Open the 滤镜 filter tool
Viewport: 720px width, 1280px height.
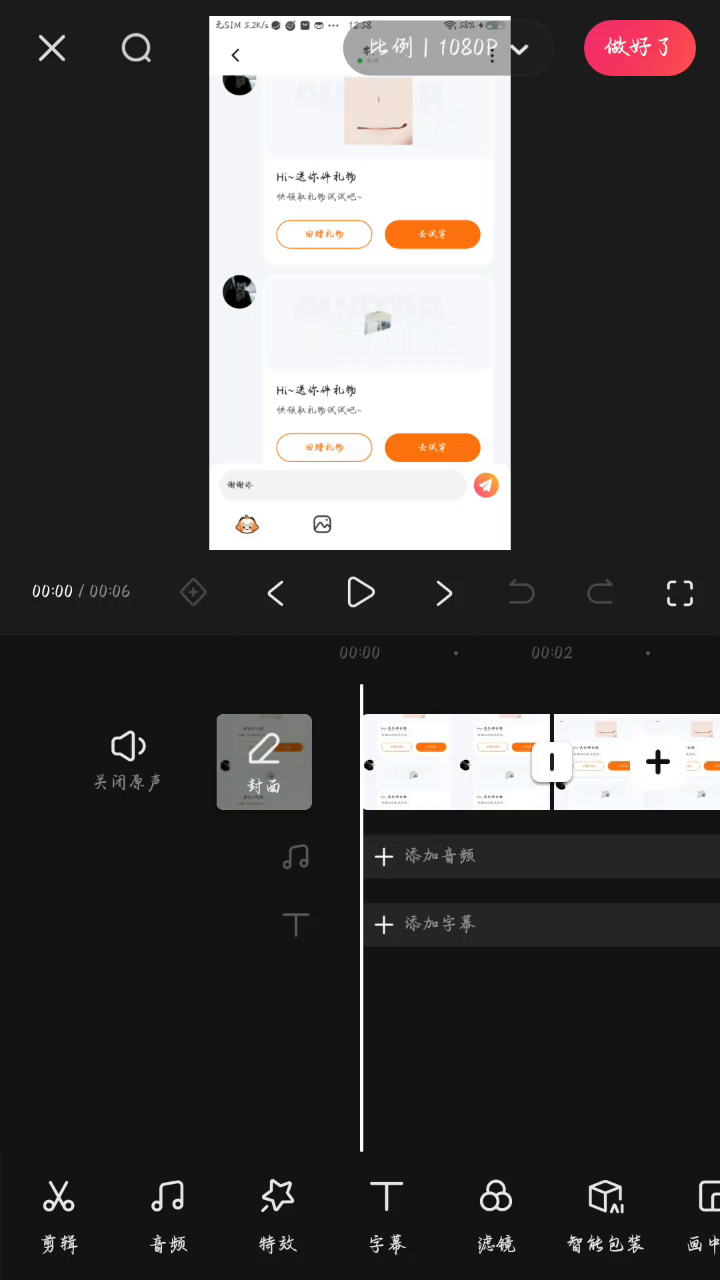point(496,1214)
